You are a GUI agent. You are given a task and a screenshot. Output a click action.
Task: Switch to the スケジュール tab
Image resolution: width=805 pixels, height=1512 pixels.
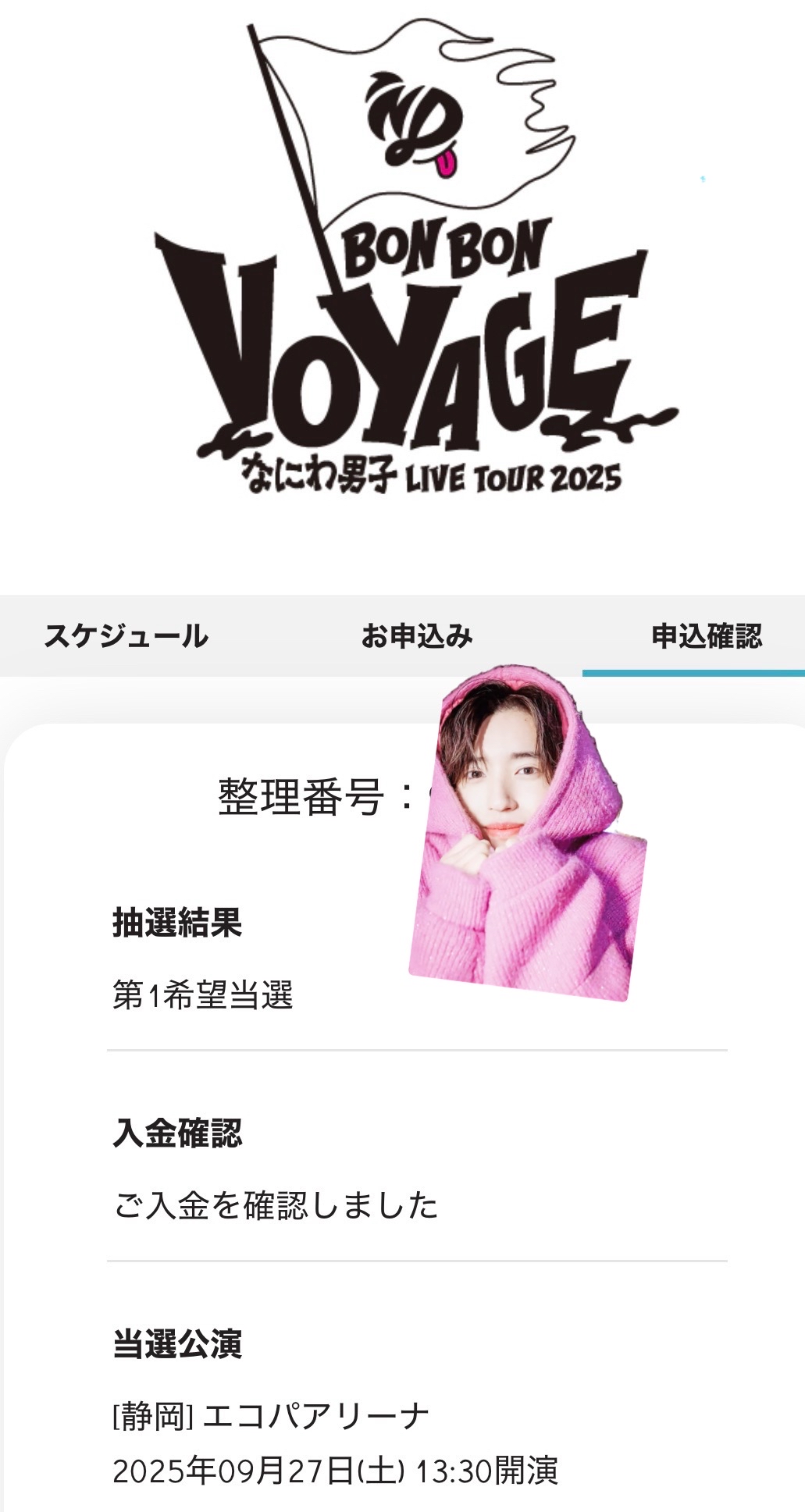[x=126, y=636]
